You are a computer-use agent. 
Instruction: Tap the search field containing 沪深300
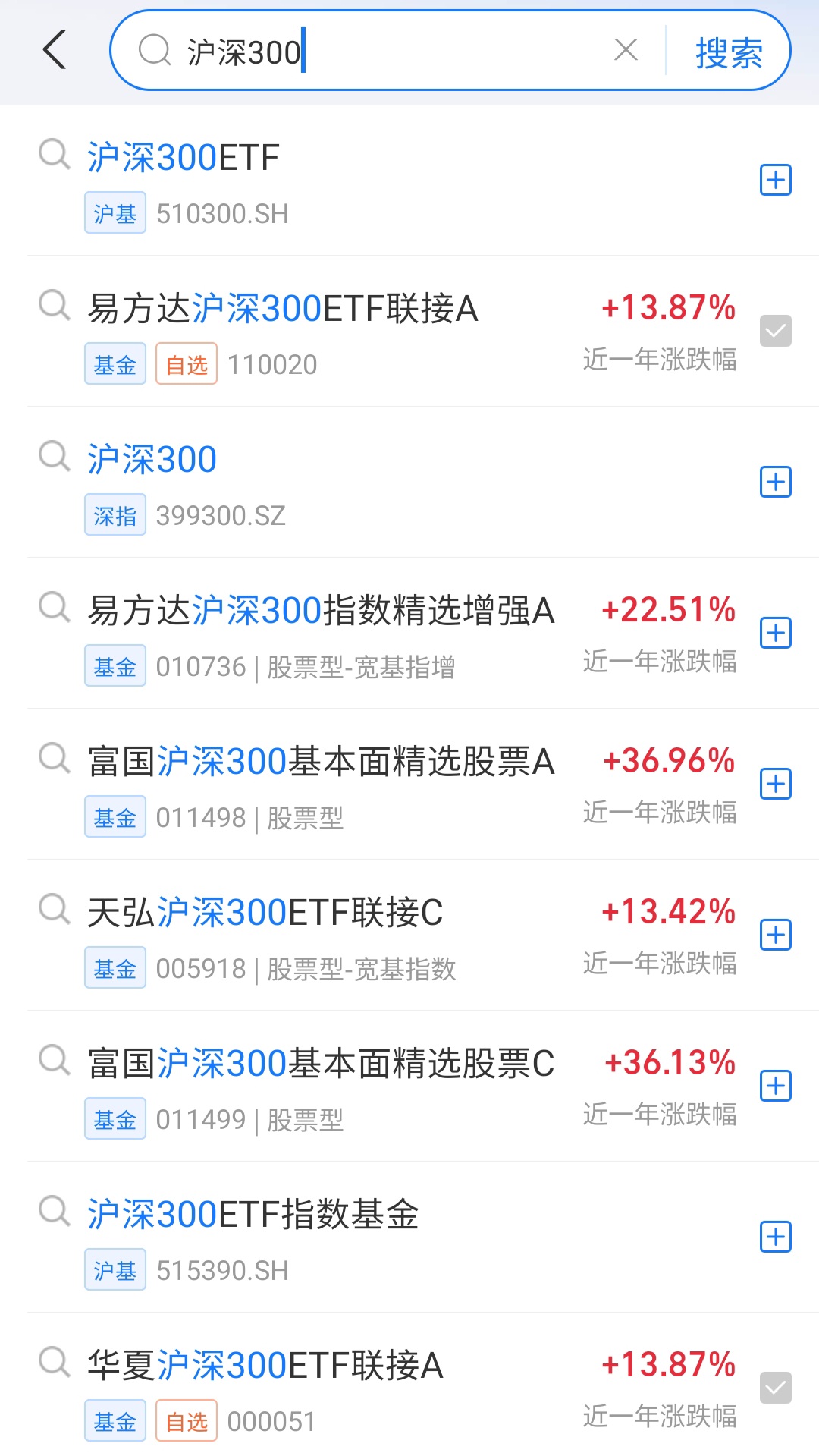pos(379,52)
